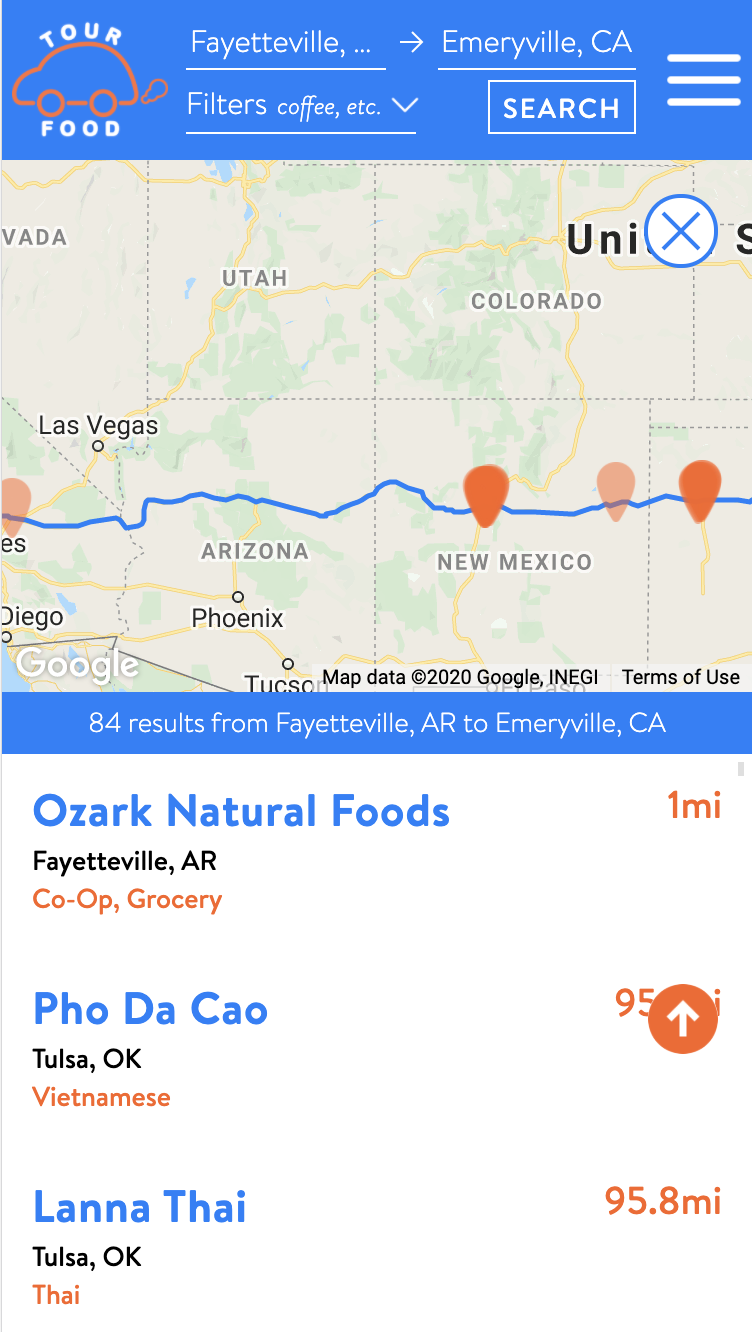Open Ozark Natural Foods result
Image resolution: width=752 pixels, height=1332 pixels.
pyautogui.click(x=241, y=810)
